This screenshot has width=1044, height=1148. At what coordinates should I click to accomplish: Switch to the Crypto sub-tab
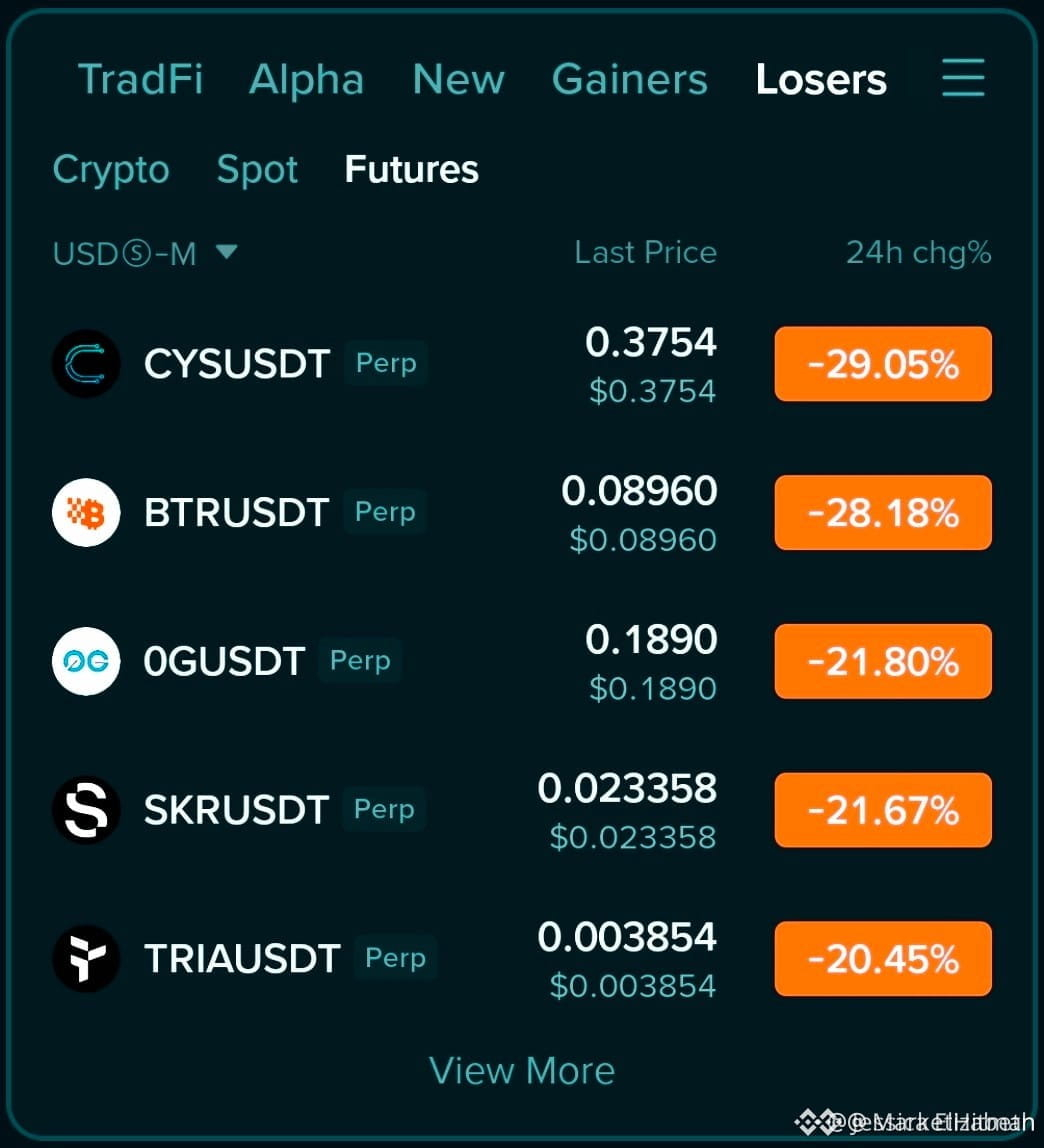111,170
